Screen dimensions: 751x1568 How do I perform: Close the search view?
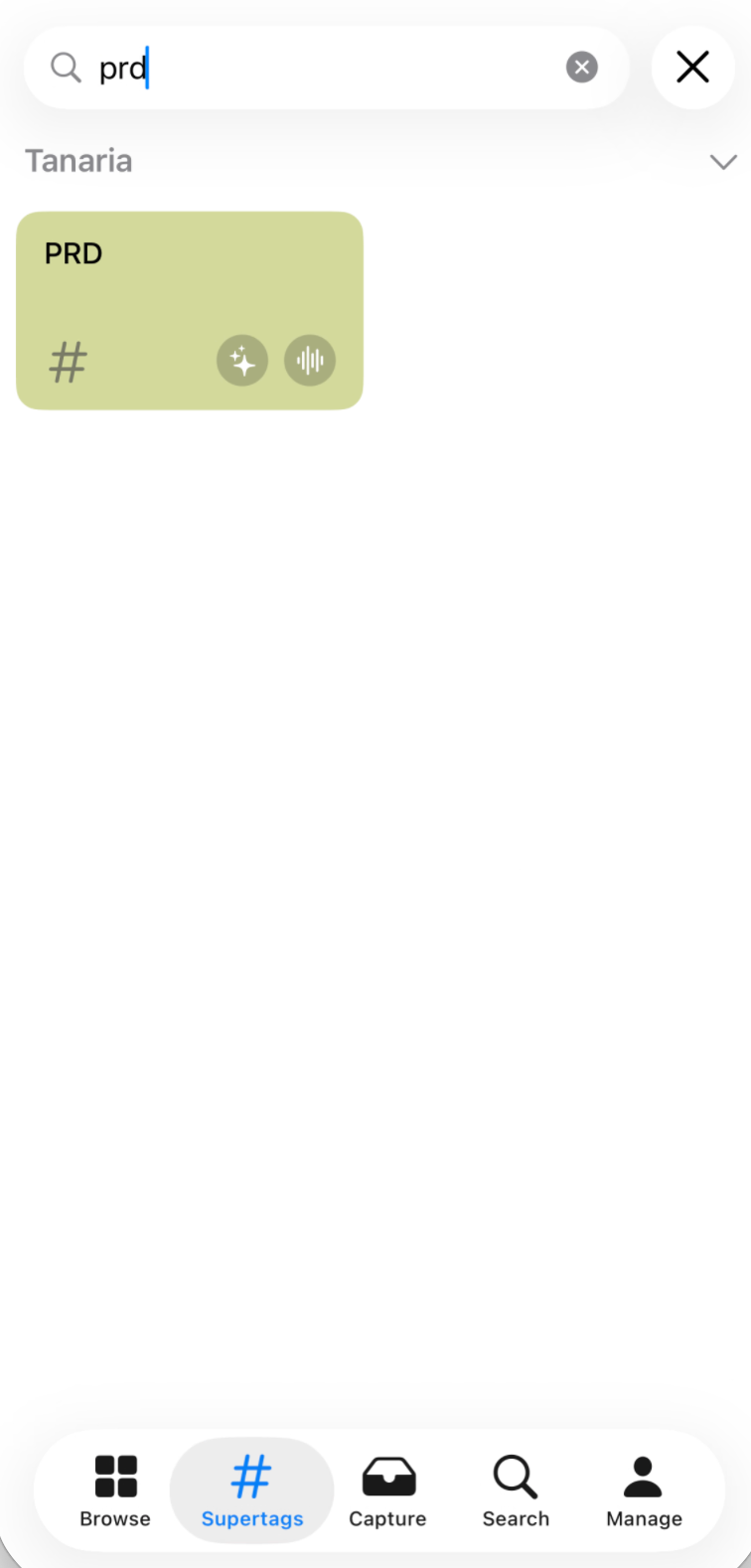(x=692, y=68)
